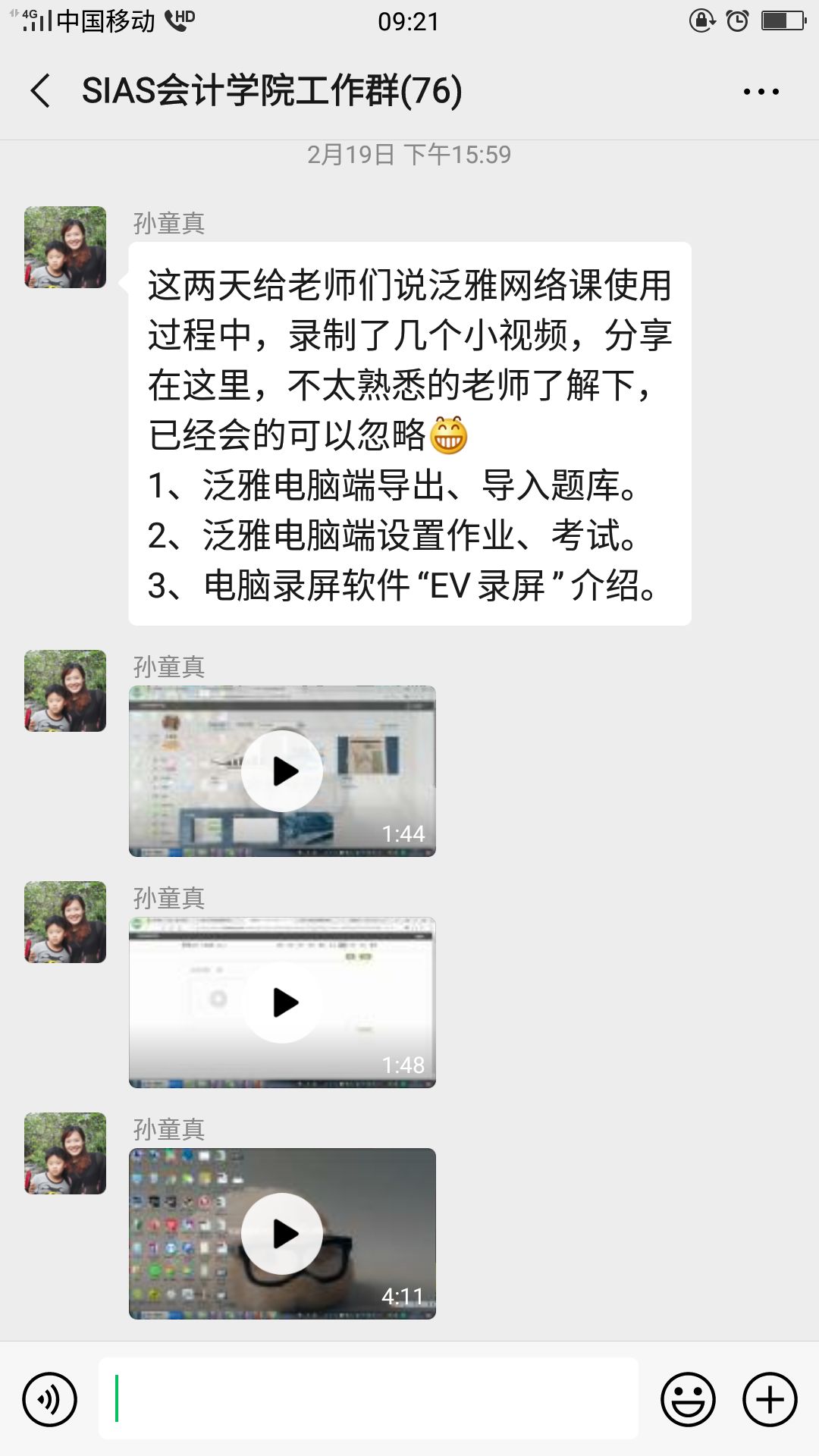
Task: Go back from SIAS会计学院工作群 chat
Action: tap(41, 91)
